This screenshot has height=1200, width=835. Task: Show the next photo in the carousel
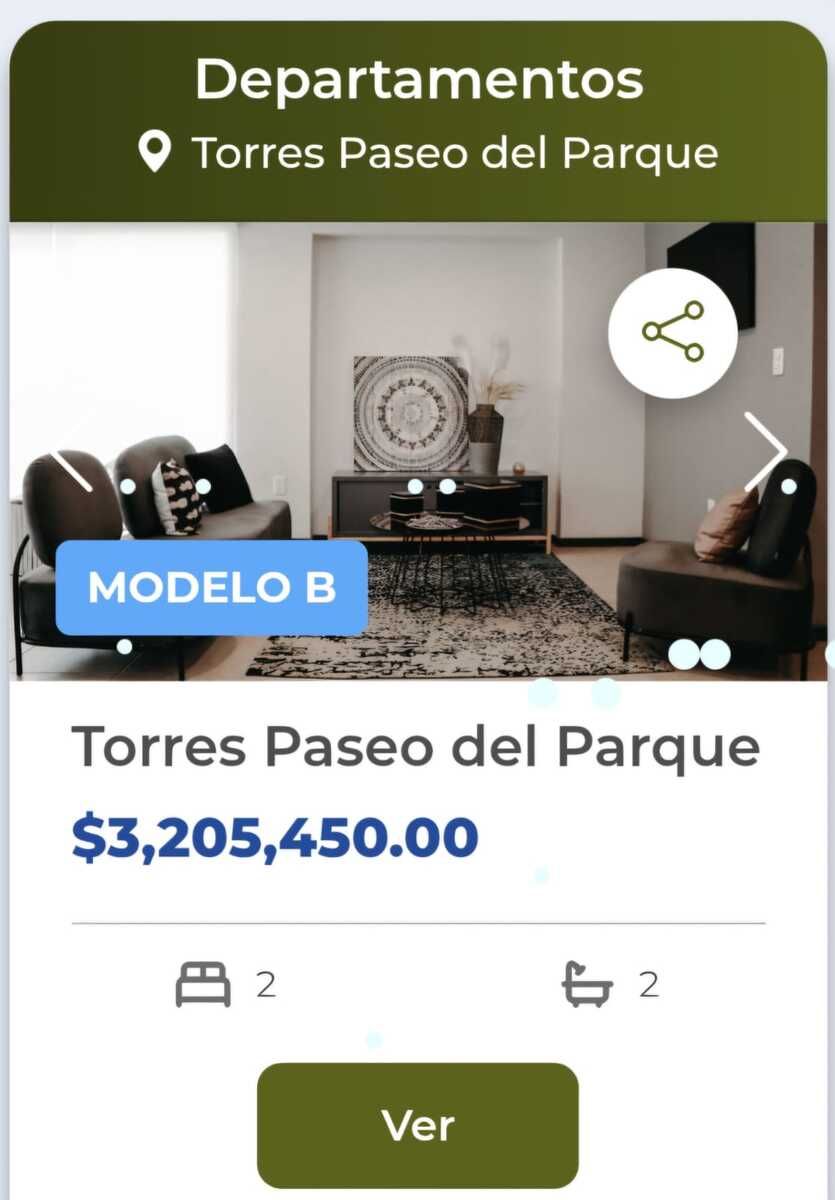point(765,452)
